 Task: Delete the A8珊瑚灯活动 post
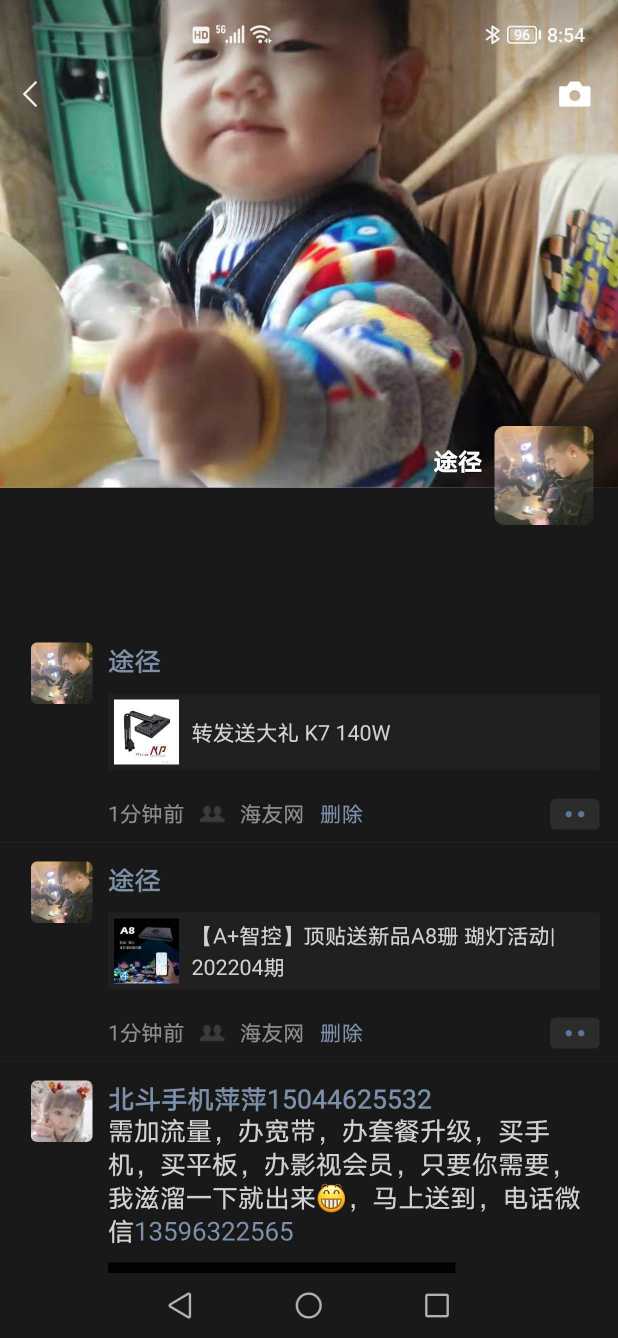pyautogui.click(x=341, y=1033)
